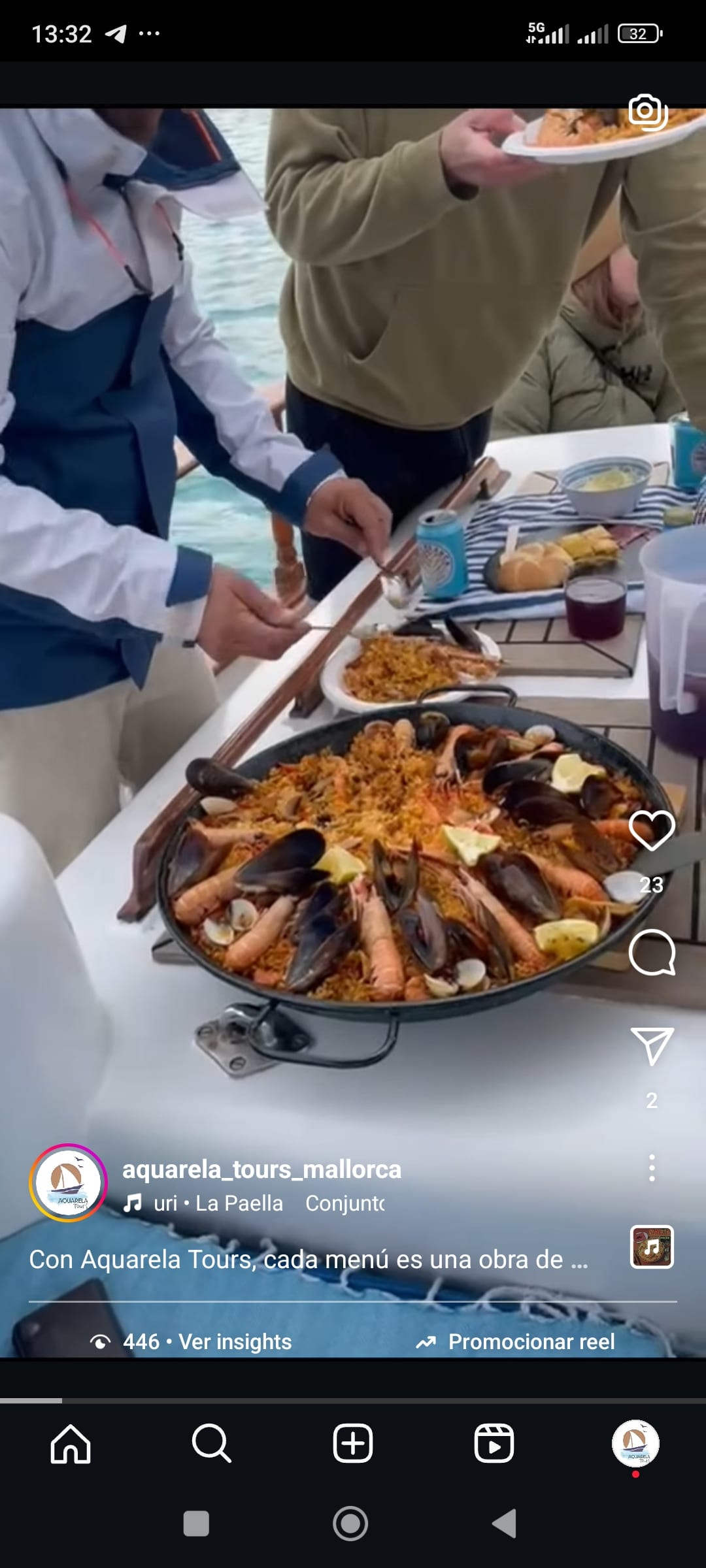Switch to the Search tab
Viewport: 706px width, 1568px height.
pos(211,1444)
